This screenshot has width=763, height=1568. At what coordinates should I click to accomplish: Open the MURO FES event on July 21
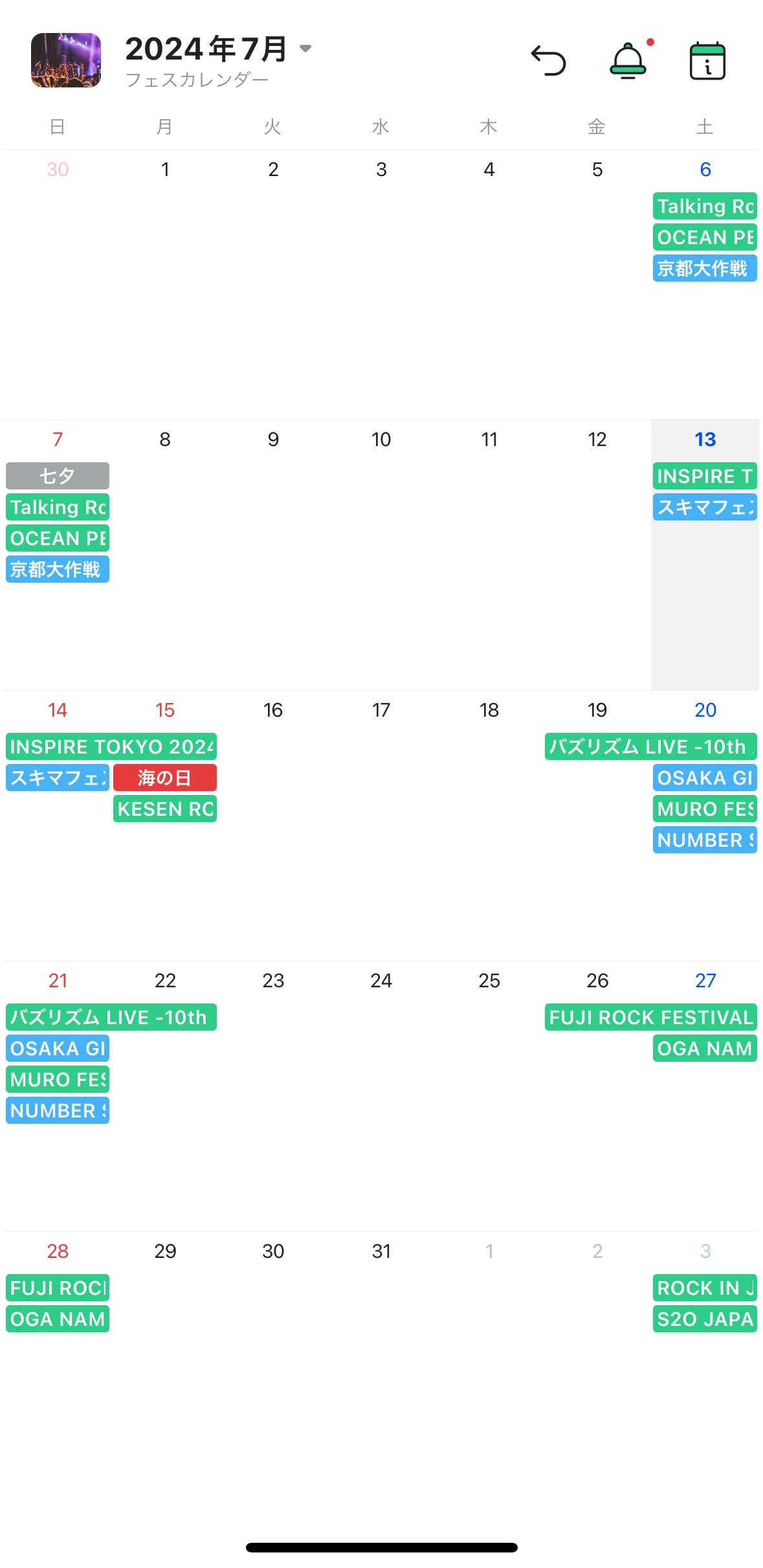pyautogui.click(x=58, y=1079)
